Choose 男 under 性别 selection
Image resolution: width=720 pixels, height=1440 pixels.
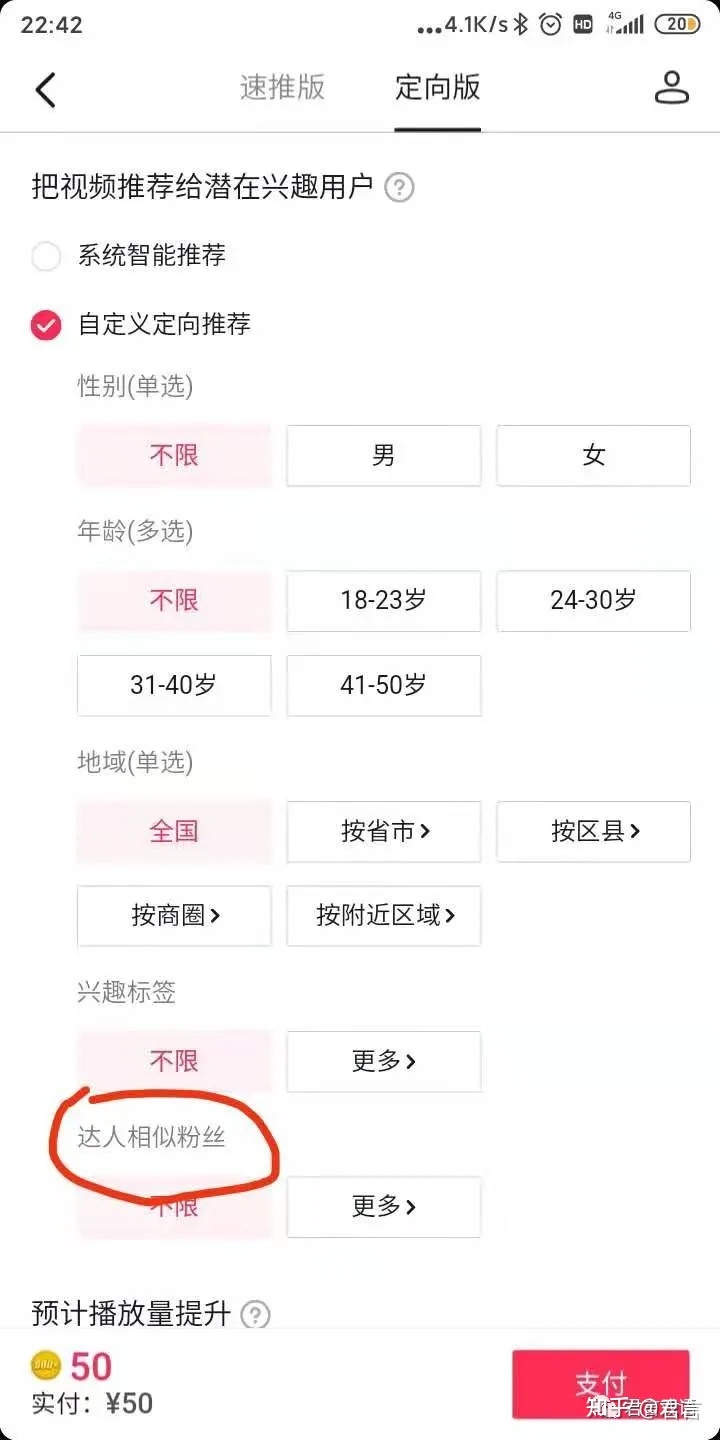tap(384, 456)
